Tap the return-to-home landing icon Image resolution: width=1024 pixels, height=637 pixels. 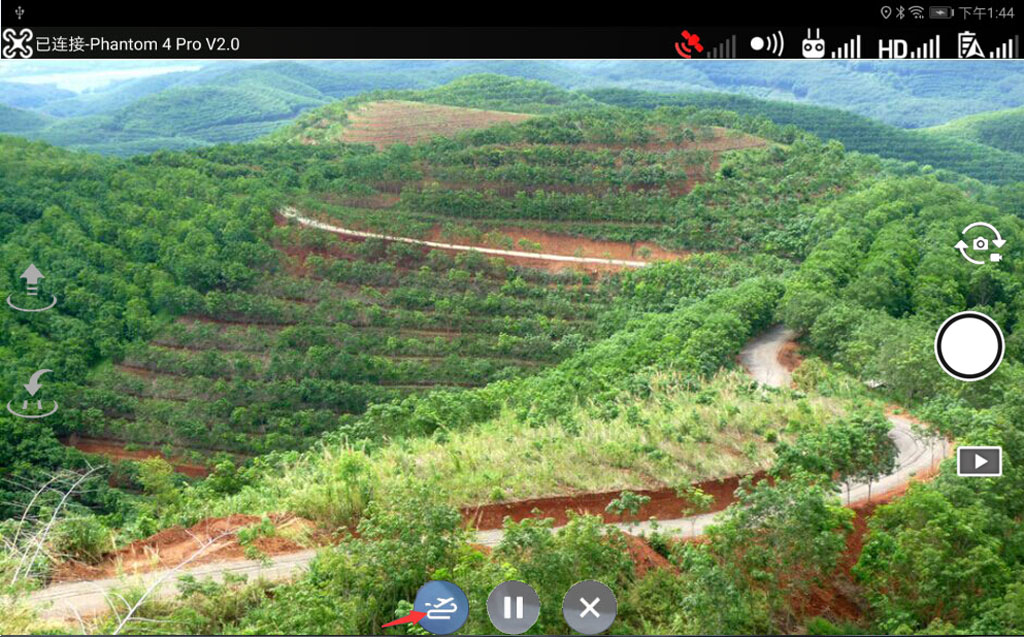tap(33, 393)
